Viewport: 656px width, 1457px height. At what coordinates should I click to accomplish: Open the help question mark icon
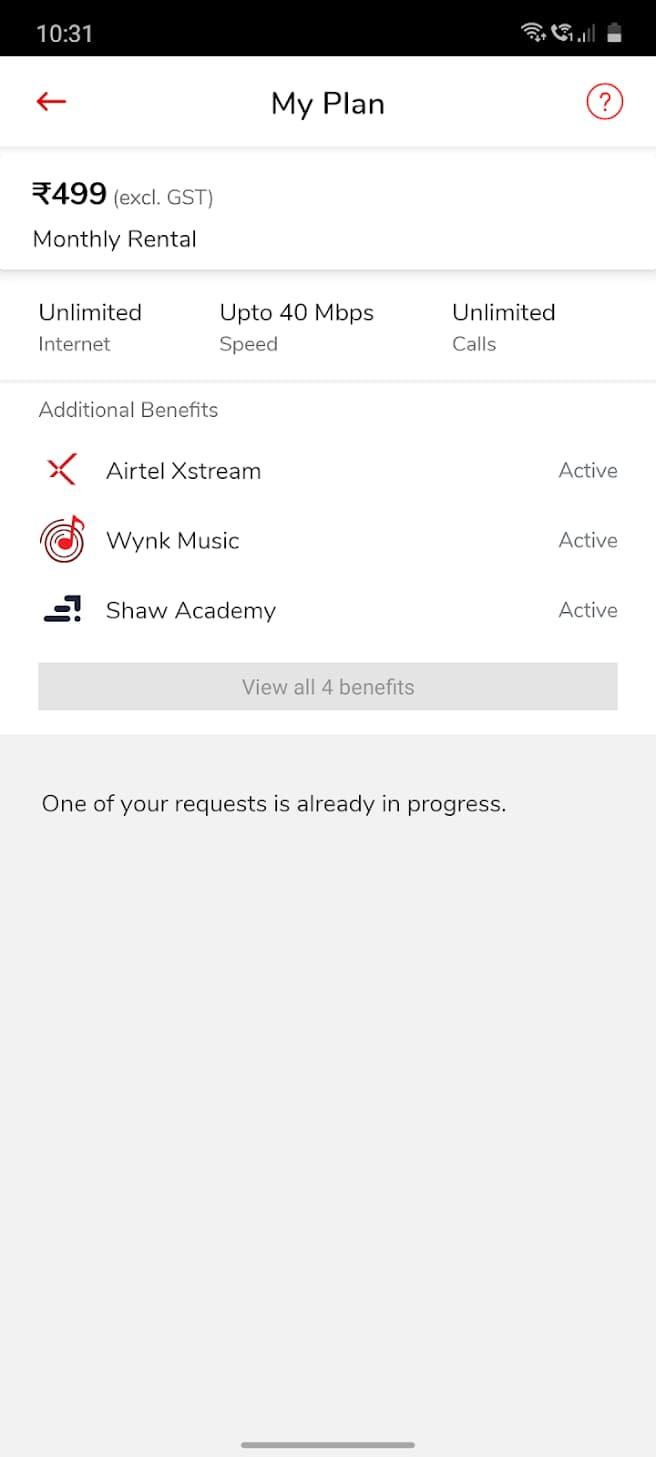point(604,102)
